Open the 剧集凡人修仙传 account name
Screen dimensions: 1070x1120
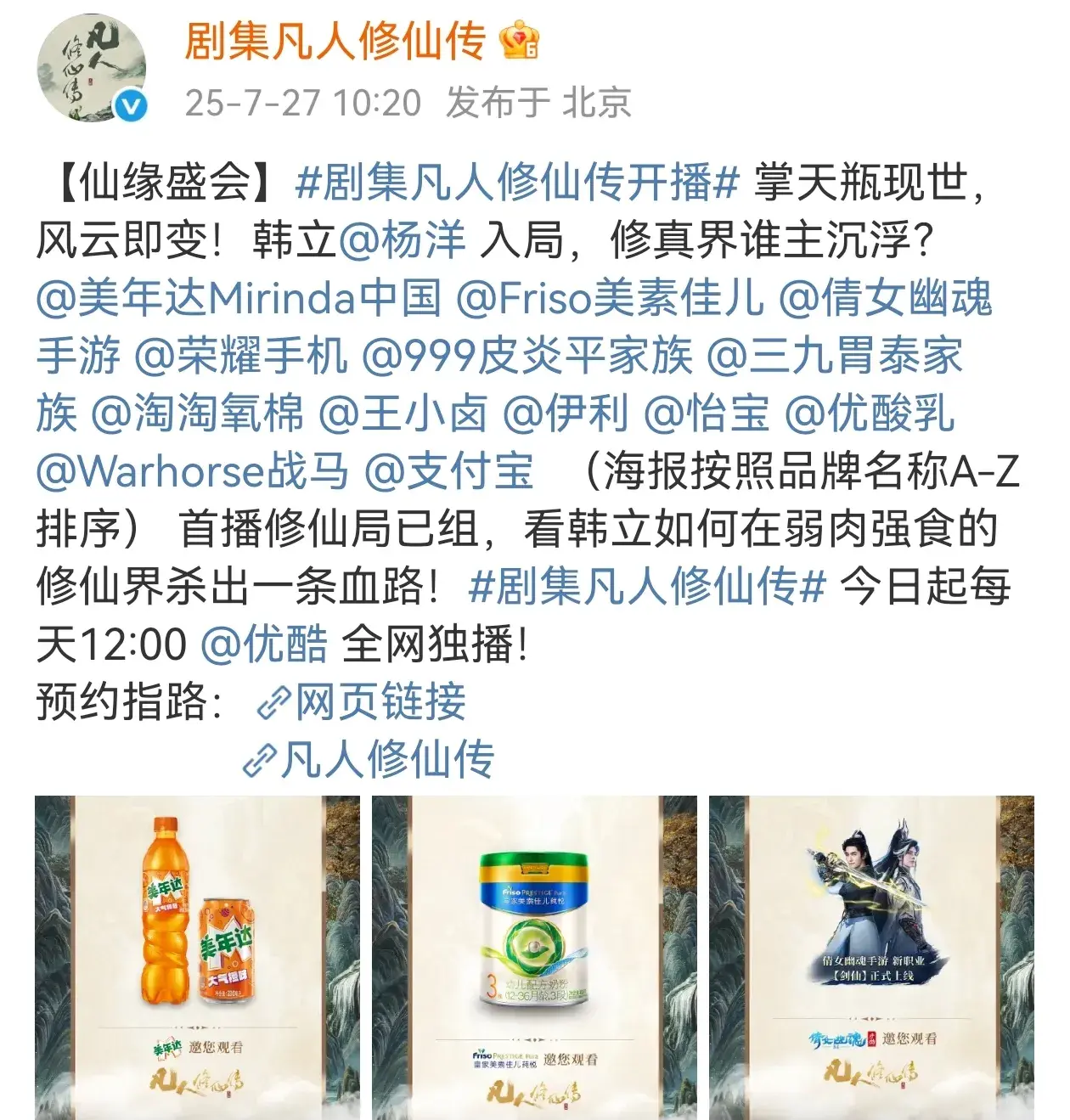(x=335, y=41)
